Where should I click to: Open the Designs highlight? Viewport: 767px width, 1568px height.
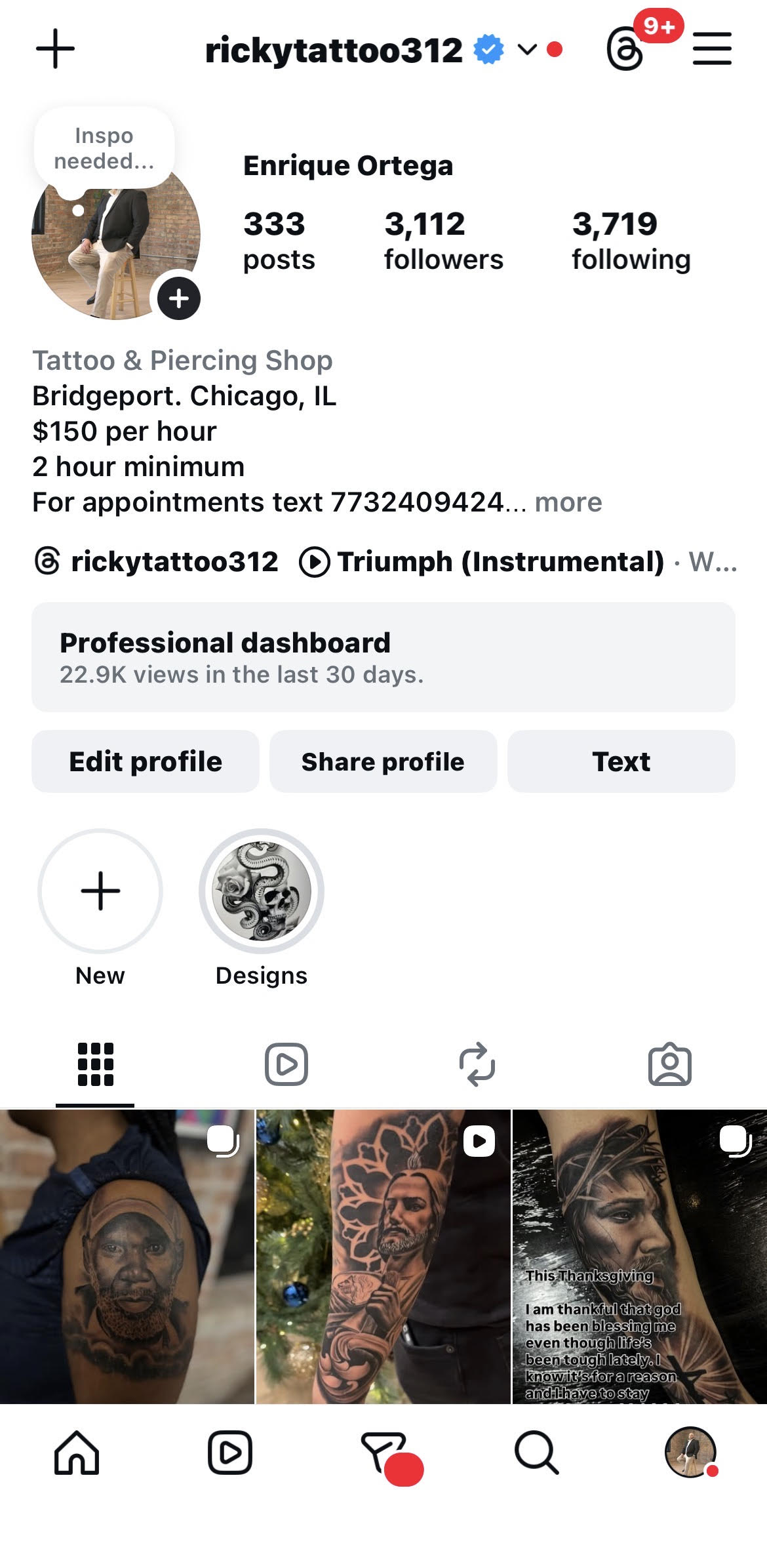click(262, 891)
